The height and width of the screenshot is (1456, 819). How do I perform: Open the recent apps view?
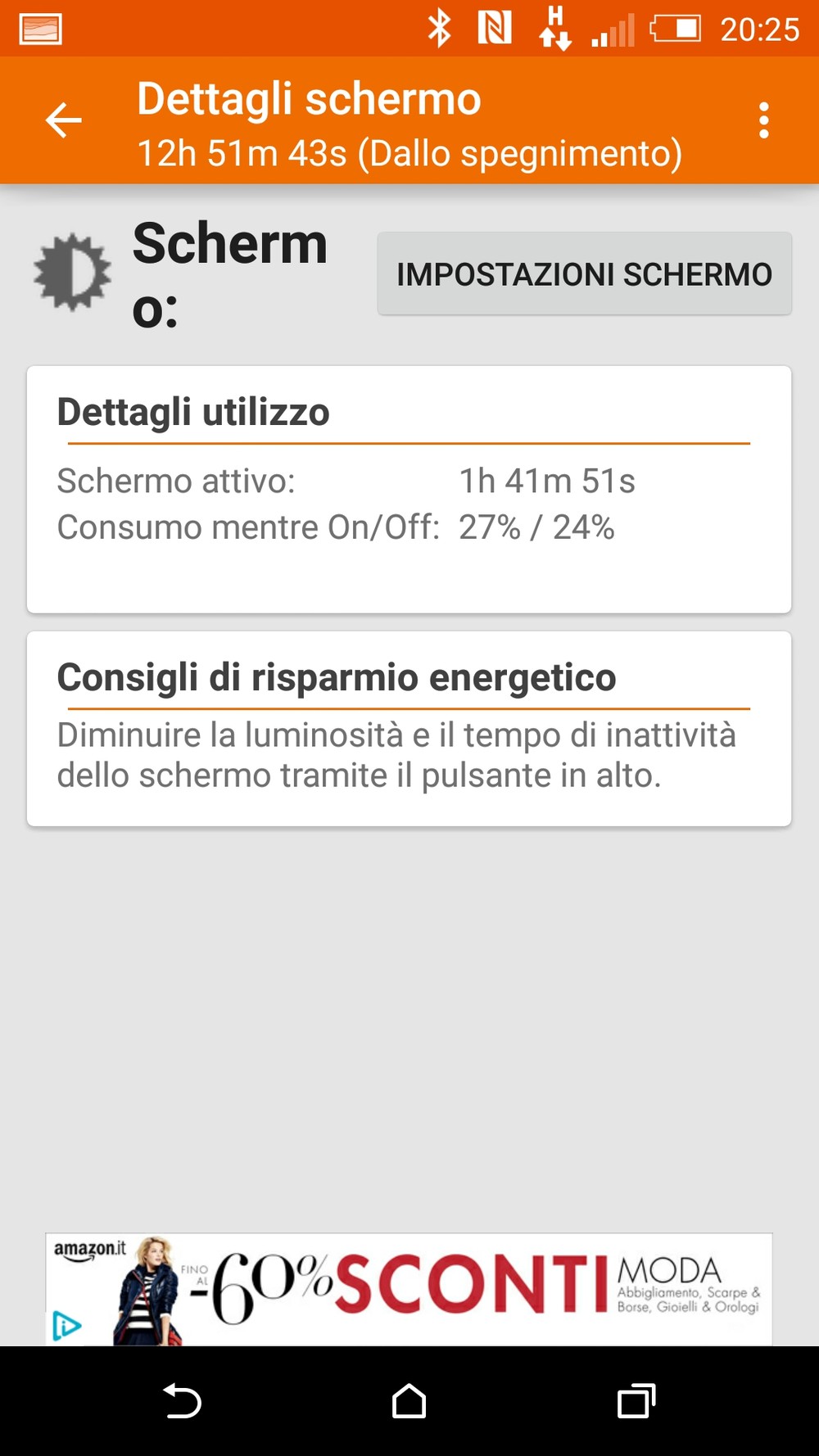point(636,1400)
